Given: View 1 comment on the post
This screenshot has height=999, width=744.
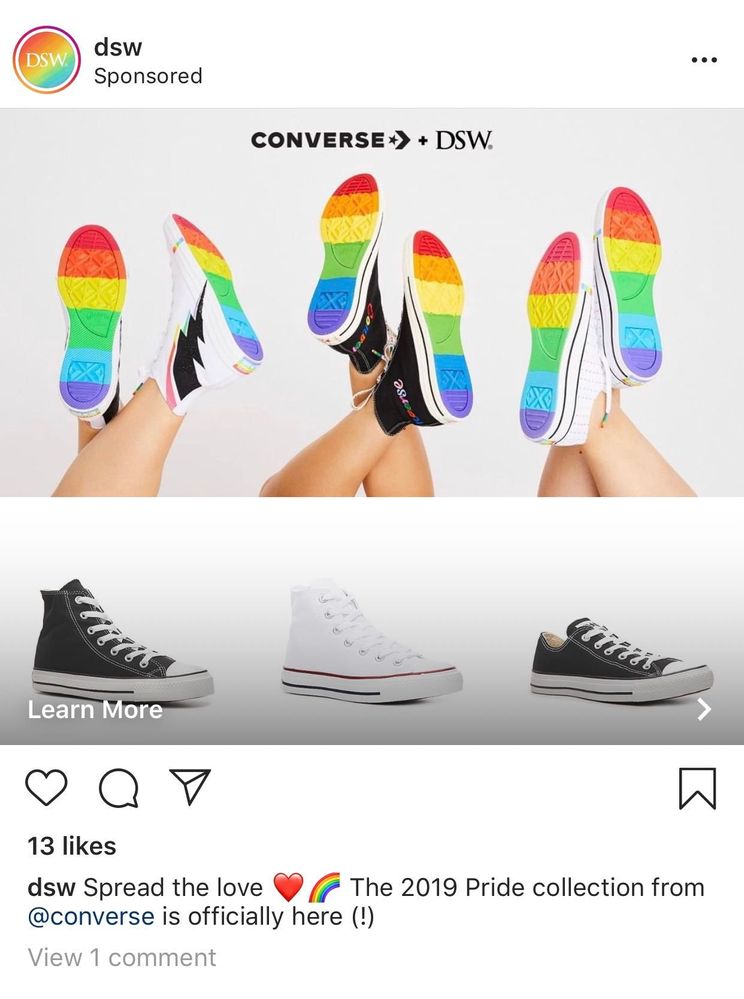Looking at the screenshot, I should click(122, 957).
